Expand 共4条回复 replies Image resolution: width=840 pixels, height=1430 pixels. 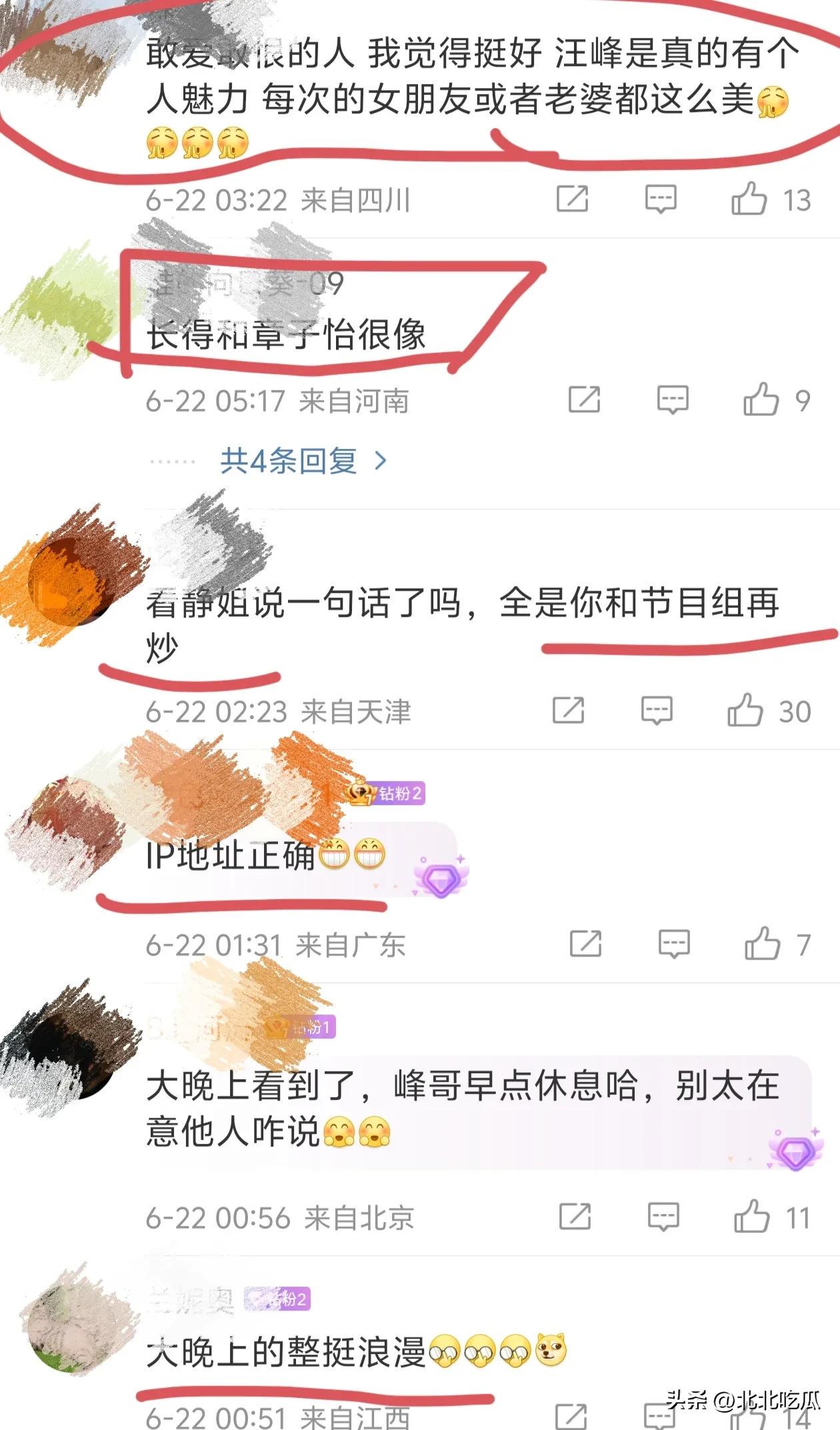[303, 461]
